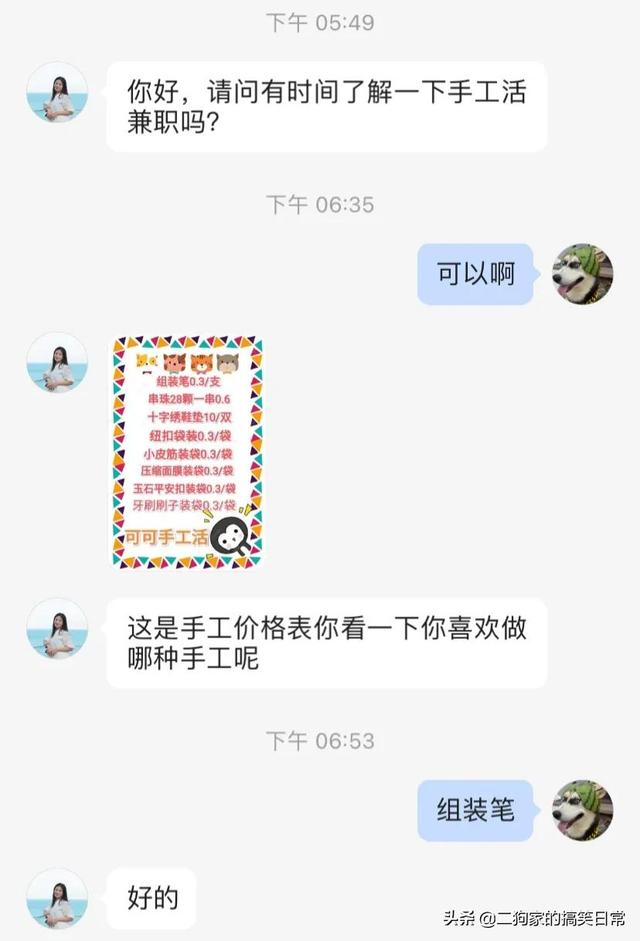
Task: Tap the husky avatar beside "组装笔" message
Action: tap(583, 810)
